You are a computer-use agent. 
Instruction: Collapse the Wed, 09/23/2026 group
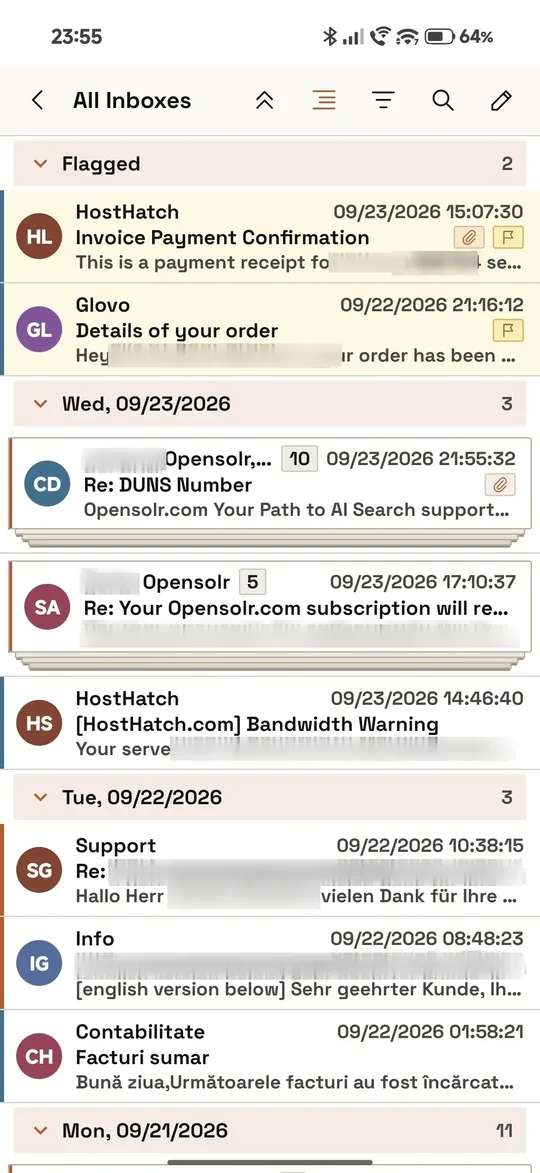pos(41,404)
